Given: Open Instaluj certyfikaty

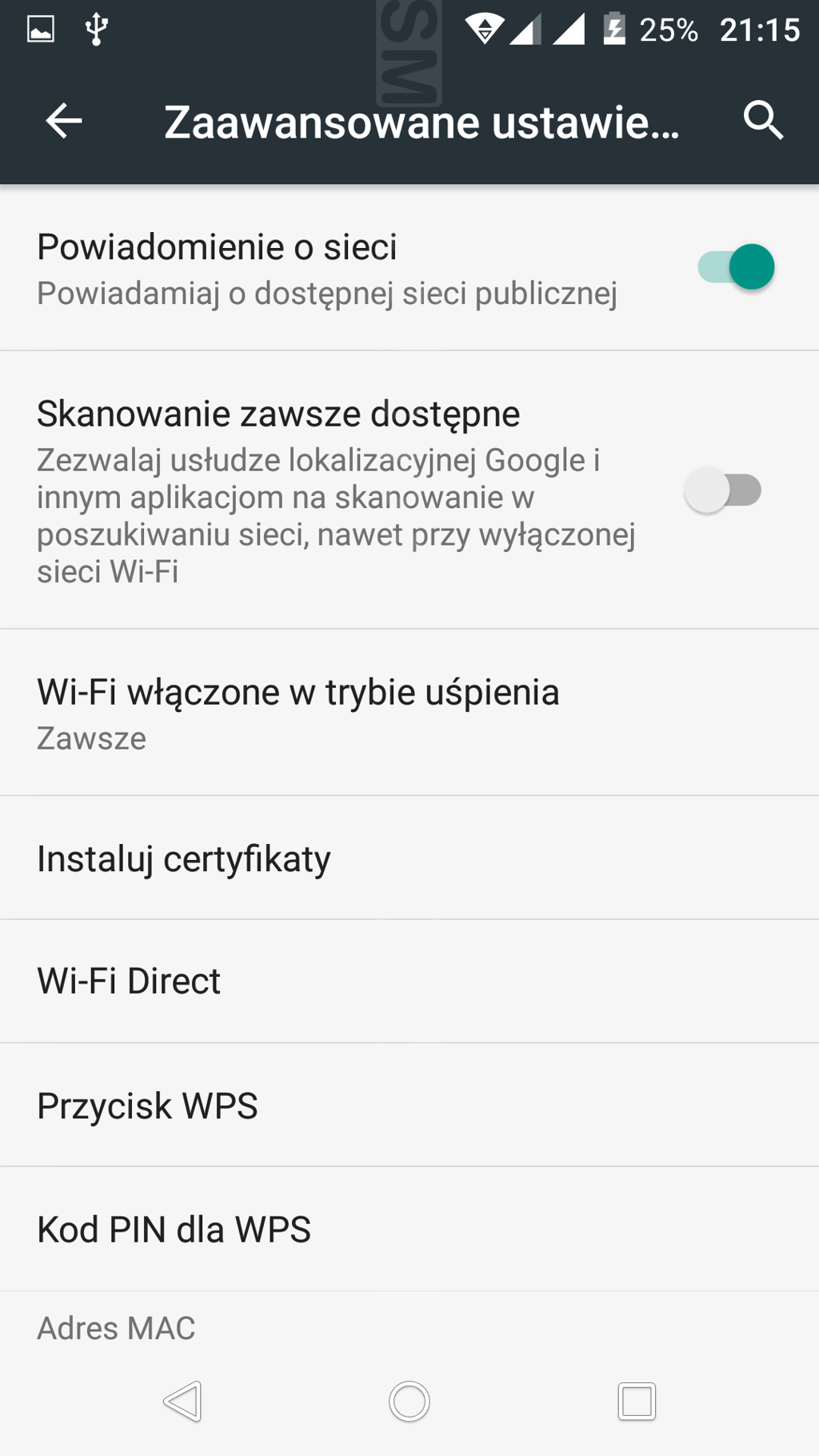Looking at the screenshot, I should pyautogui.click(x=409, y=858).
